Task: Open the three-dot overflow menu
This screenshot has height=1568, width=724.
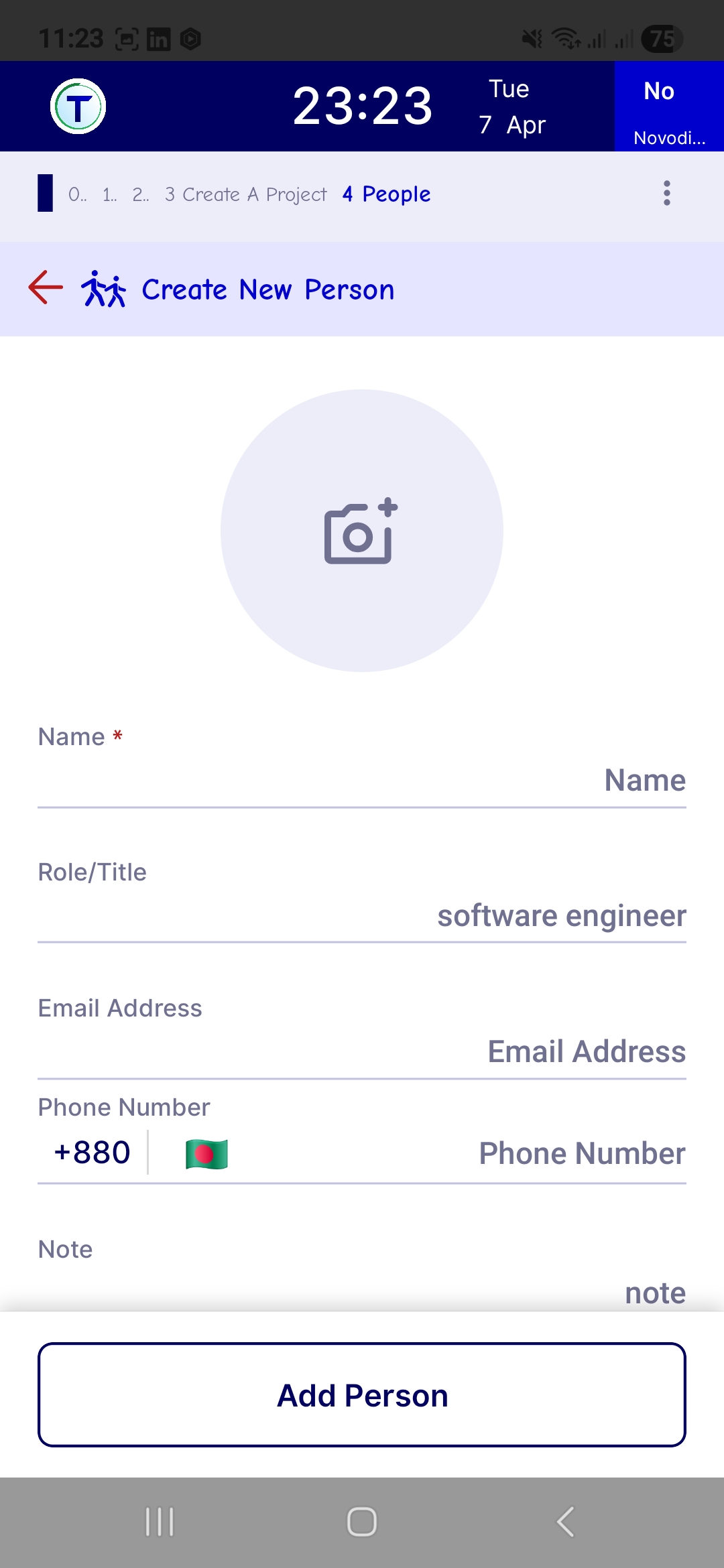Action: (666, 194)
